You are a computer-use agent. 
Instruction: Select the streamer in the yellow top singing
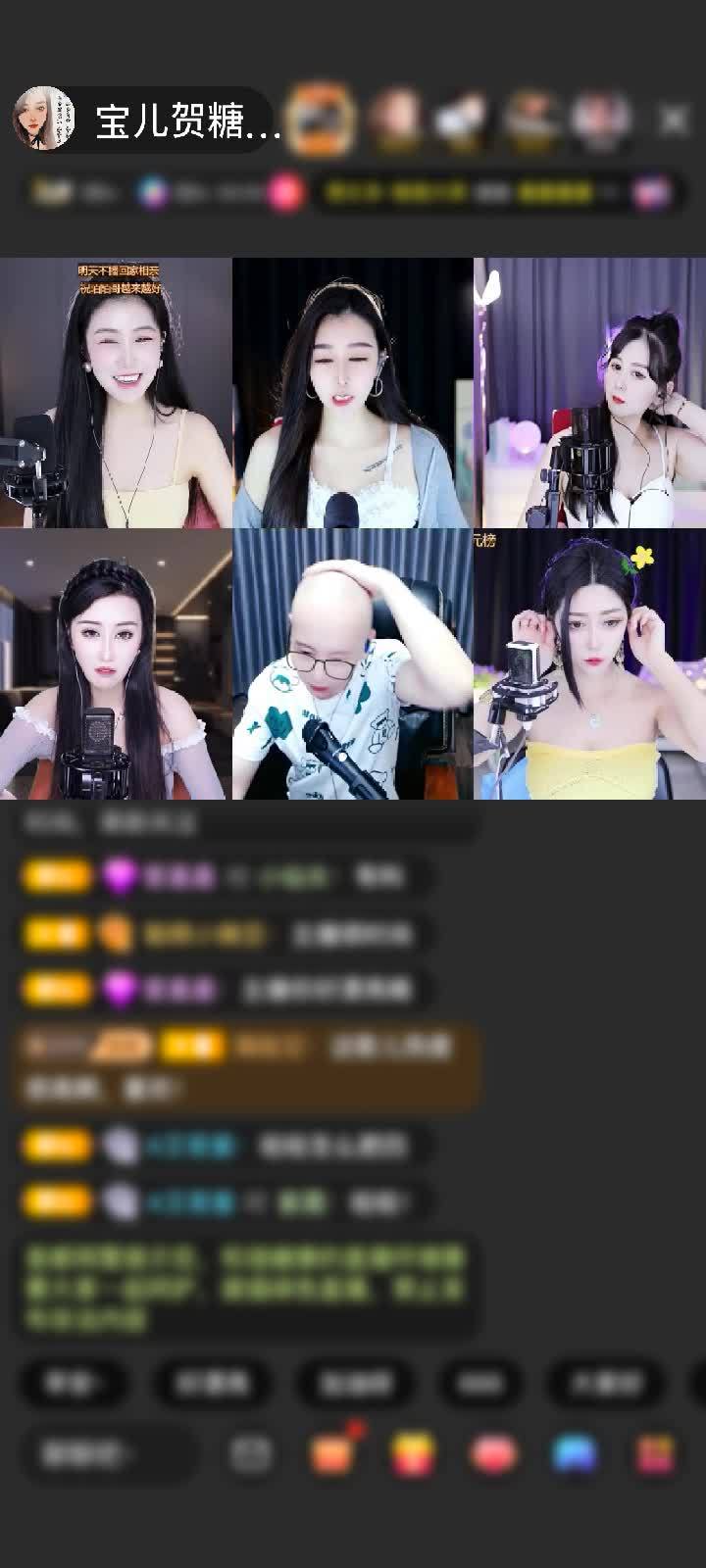(116, 392)
